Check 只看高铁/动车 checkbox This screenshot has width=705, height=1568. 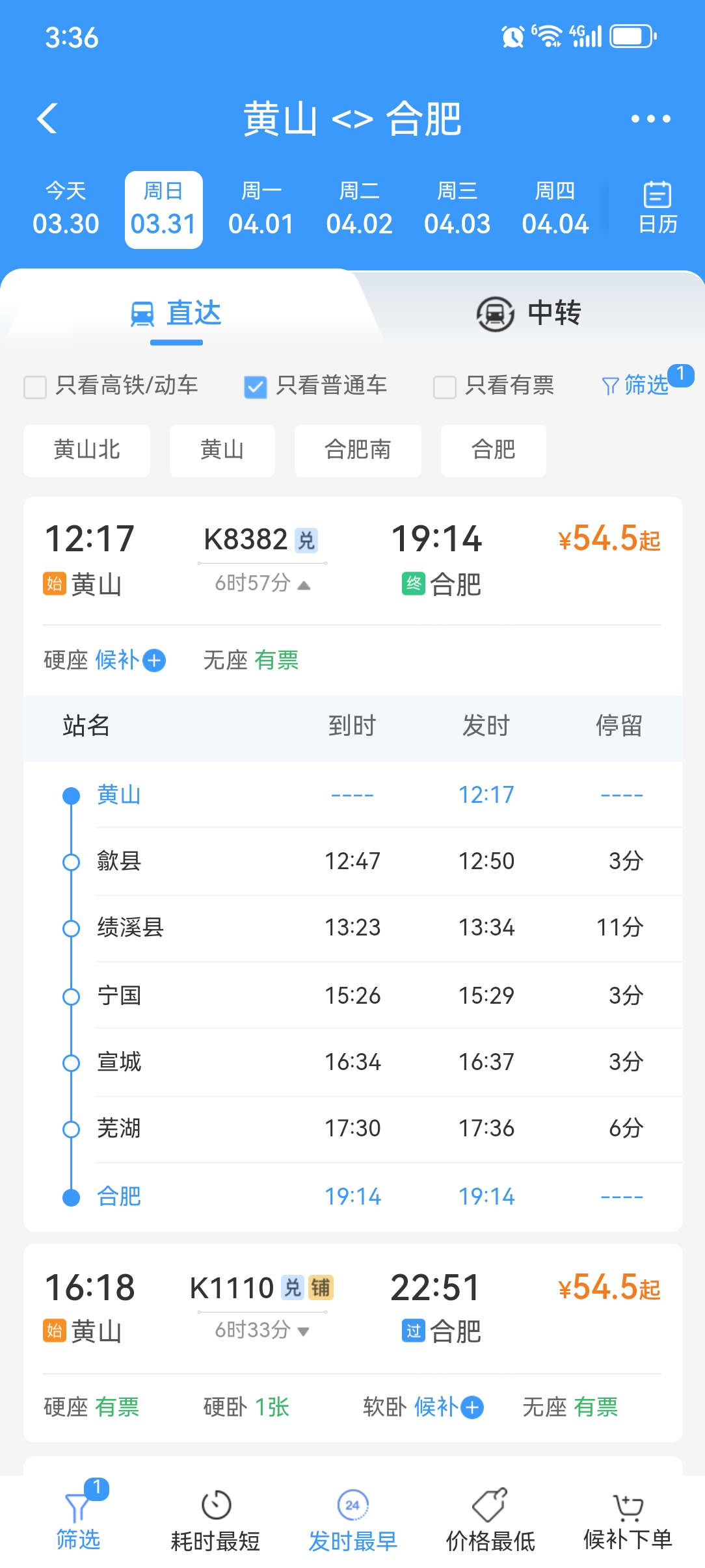pos(35,387)
